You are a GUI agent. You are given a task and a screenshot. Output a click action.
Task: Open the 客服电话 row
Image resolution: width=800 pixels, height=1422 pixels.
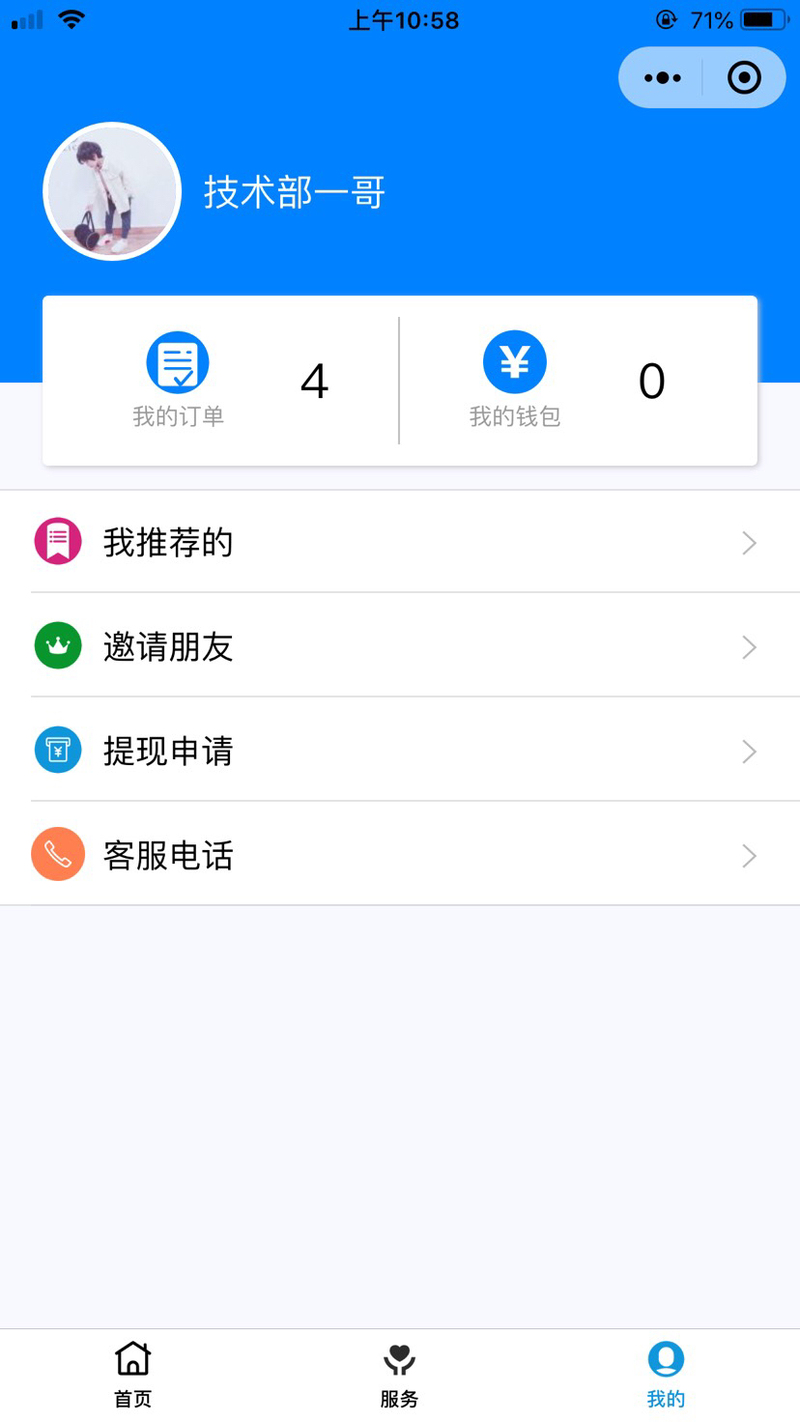pyautogui.click(x=400, y=855)
